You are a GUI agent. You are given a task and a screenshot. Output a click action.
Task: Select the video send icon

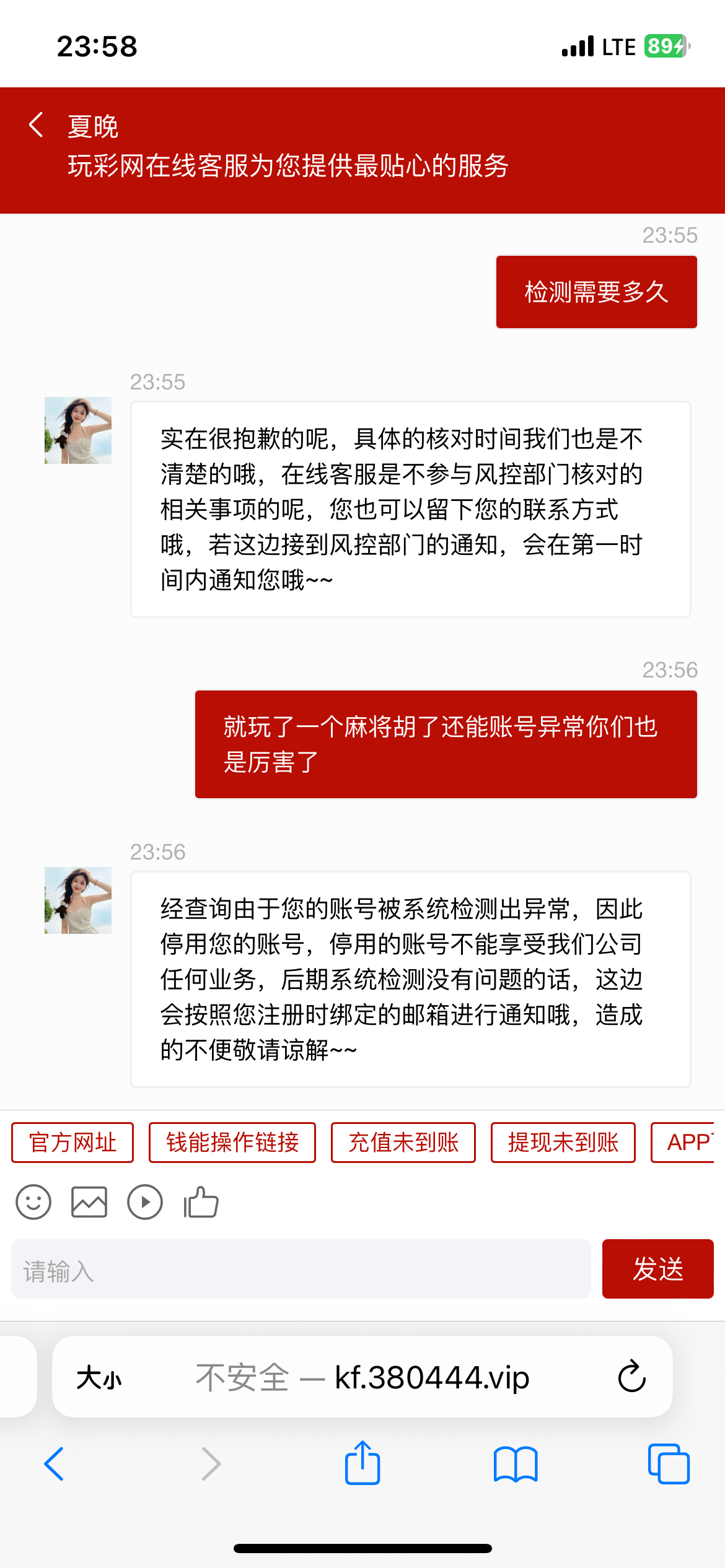click(x=144, y=1202)
